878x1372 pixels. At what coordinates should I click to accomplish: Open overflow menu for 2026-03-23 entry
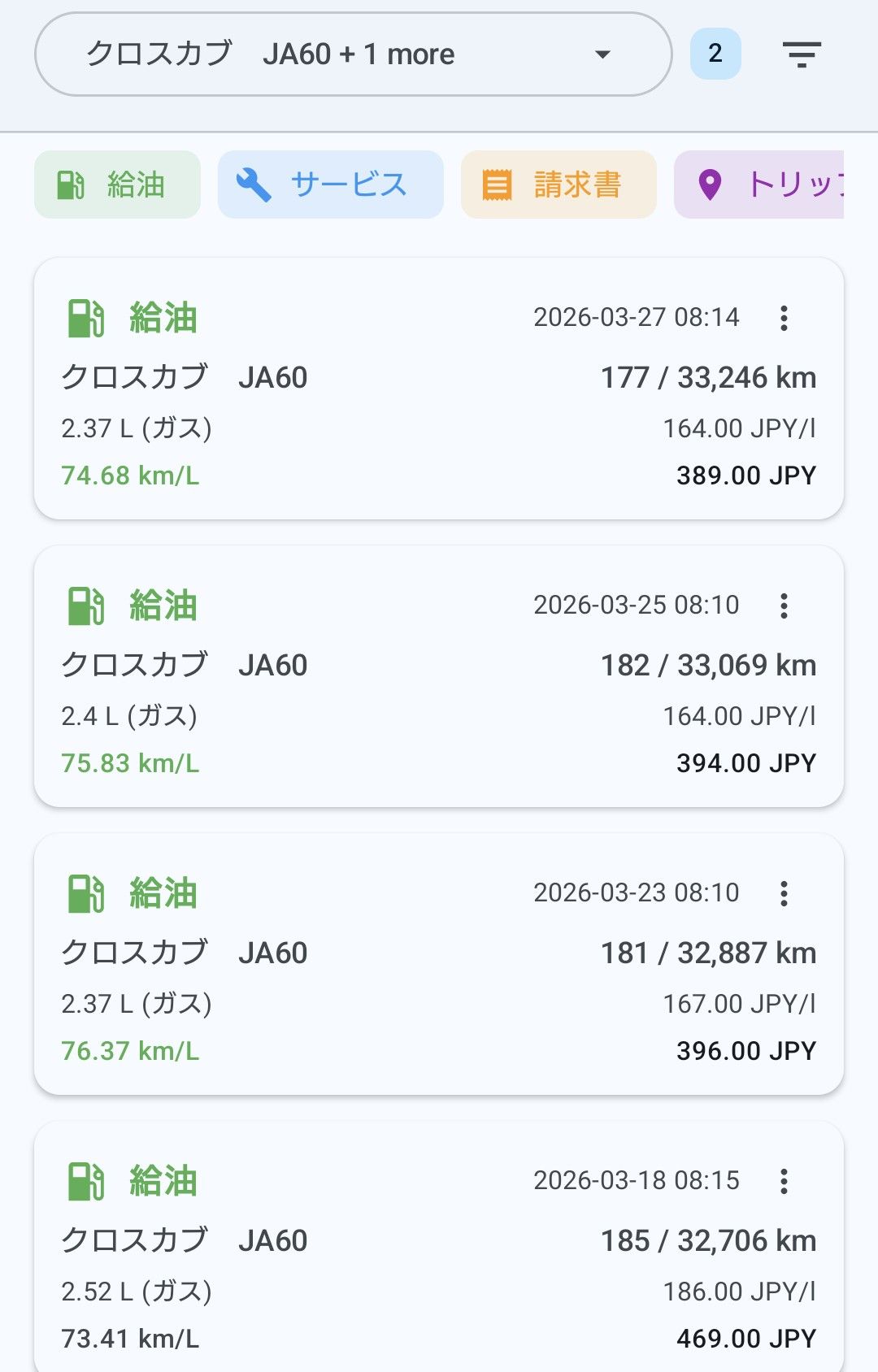[x=784, y=893]
